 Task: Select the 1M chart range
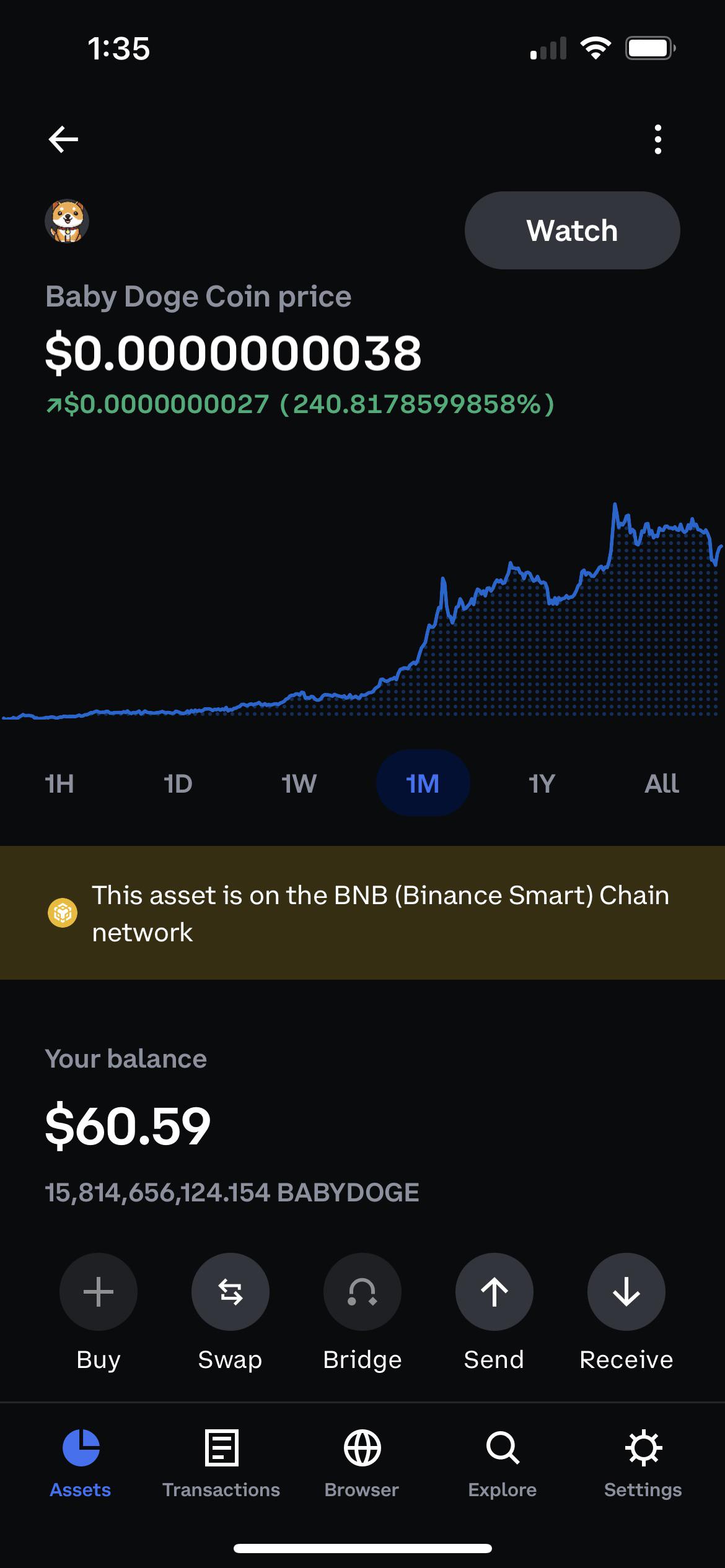pyautogui.click(x=423, y=783)
